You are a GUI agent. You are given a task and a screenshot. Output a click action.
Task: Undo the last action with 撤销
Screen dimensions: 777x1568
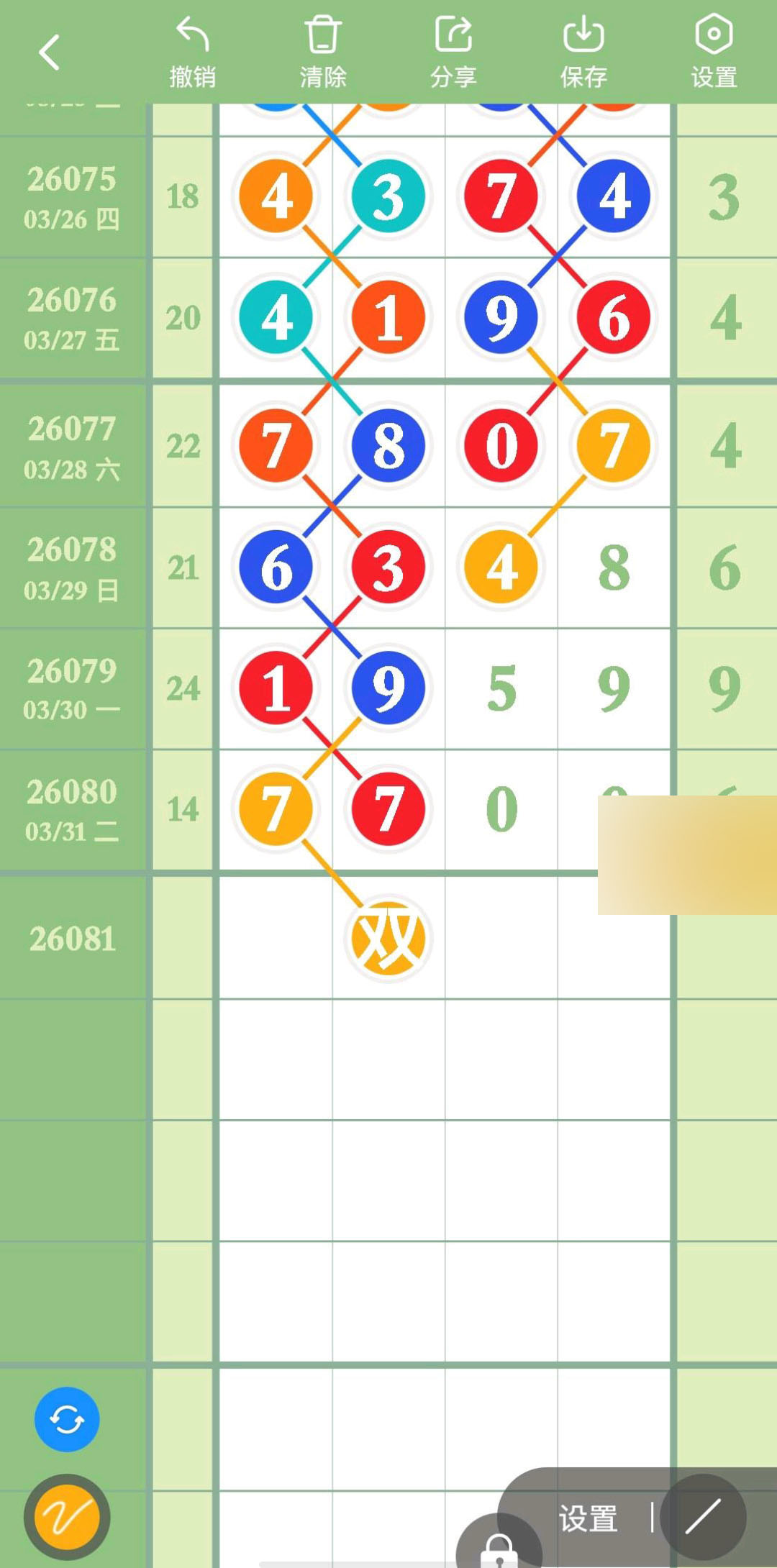(192, 52)
